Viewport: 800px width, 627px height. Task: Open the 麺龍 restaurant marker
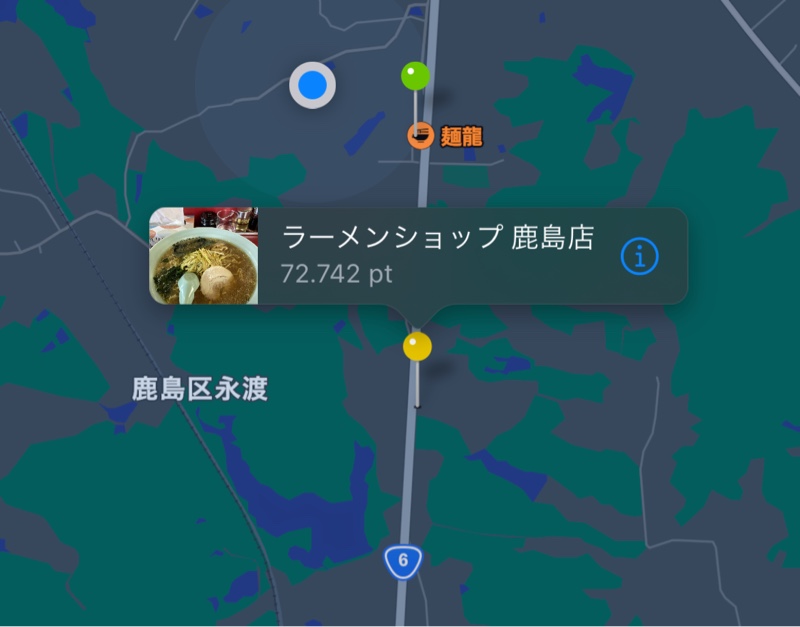421,135
